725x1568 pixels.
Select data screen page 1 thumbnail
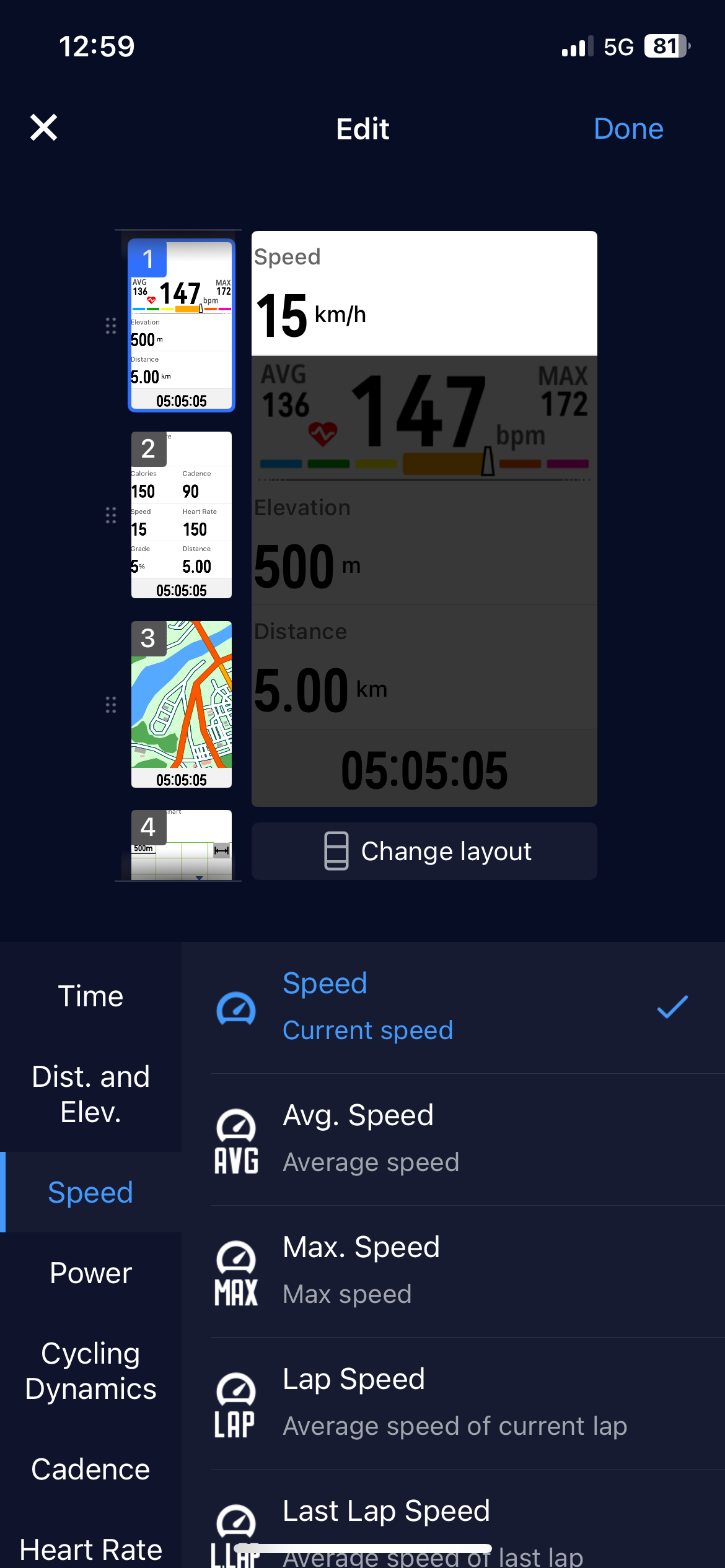(181, 325)
